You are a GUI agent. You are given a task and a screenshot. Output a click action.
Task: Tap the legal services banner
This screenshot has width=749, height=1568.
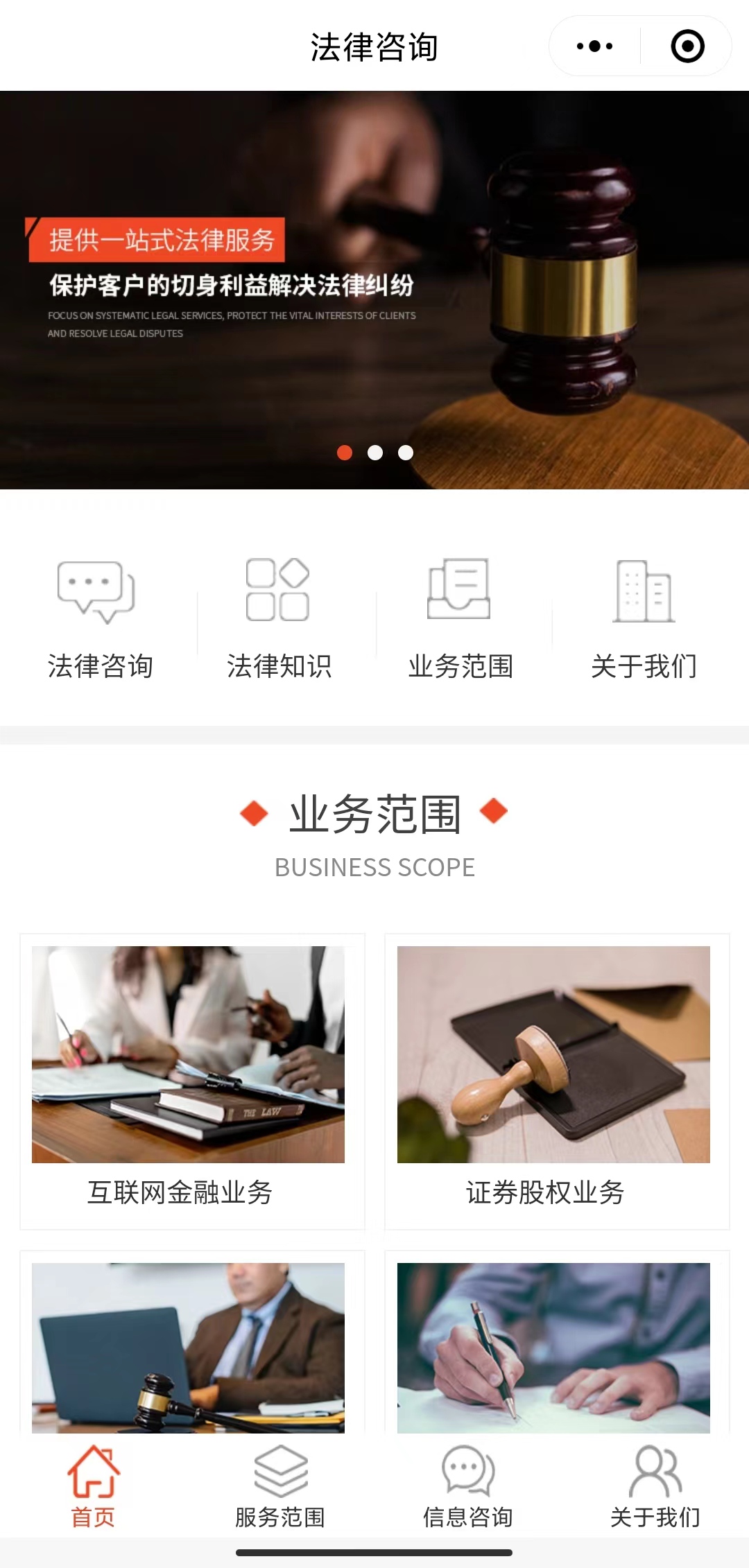374,290
